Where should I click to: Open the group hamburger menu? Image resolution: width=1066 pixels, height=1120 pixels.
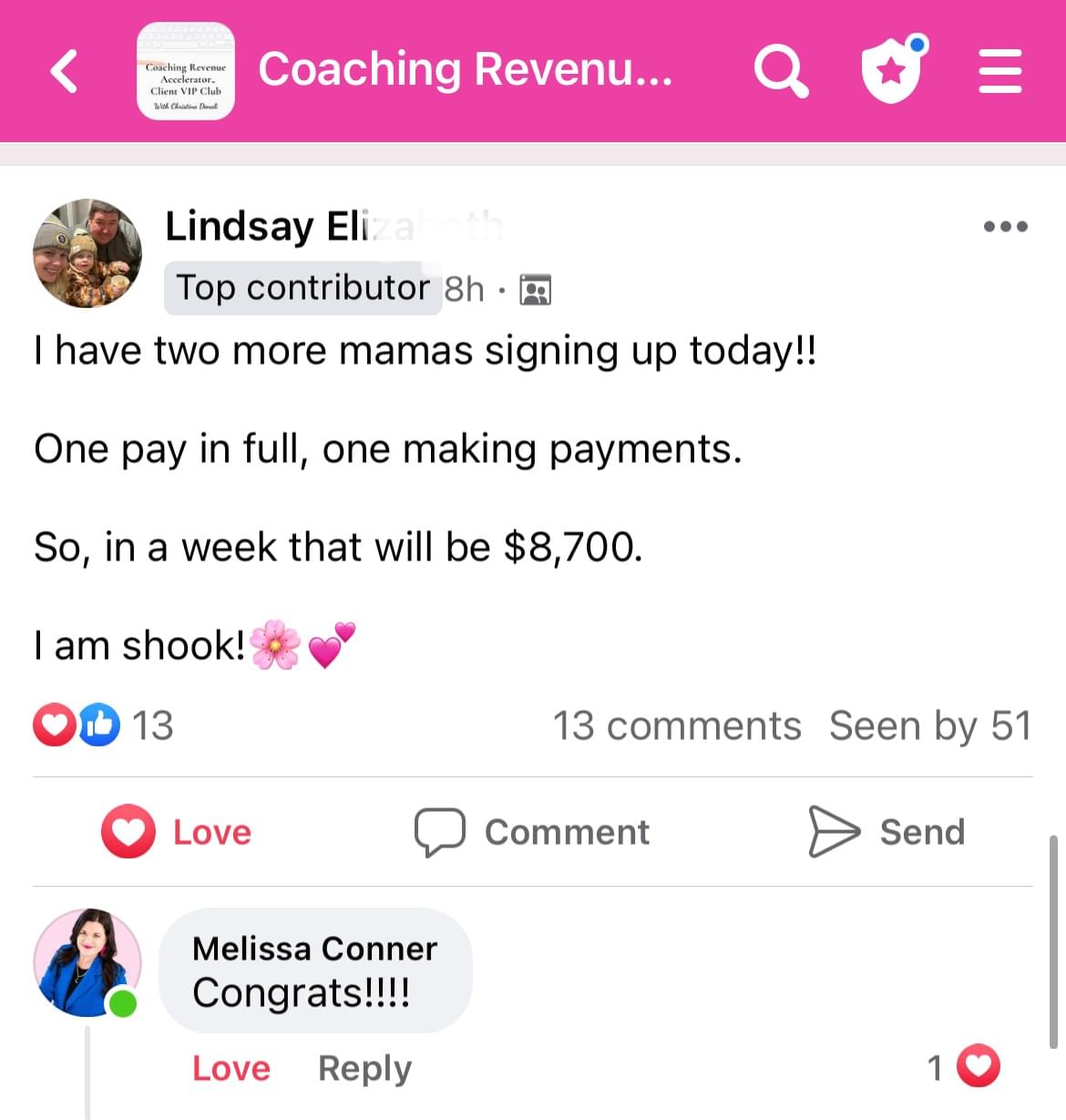[999, 71]
